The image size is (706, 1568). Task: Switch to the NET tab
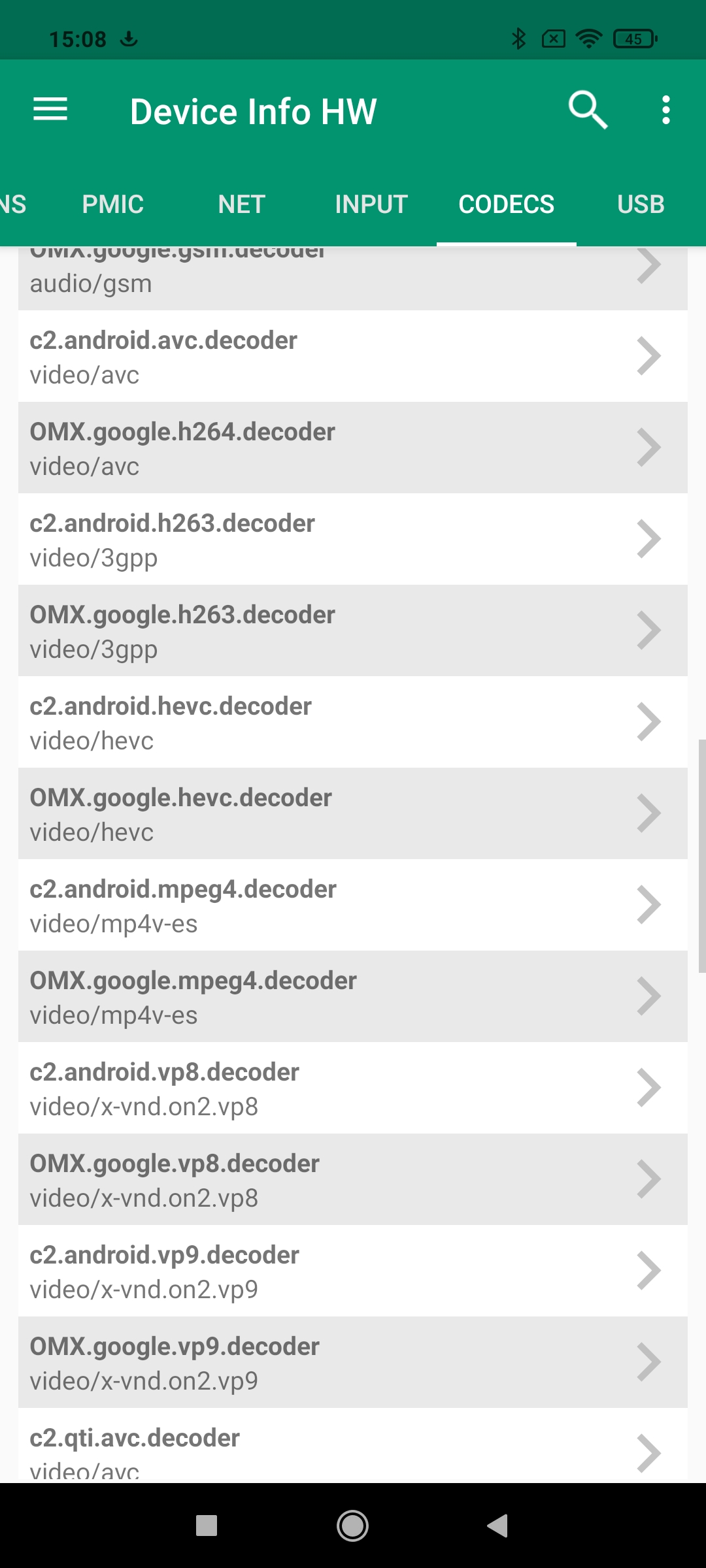point(241,204)
